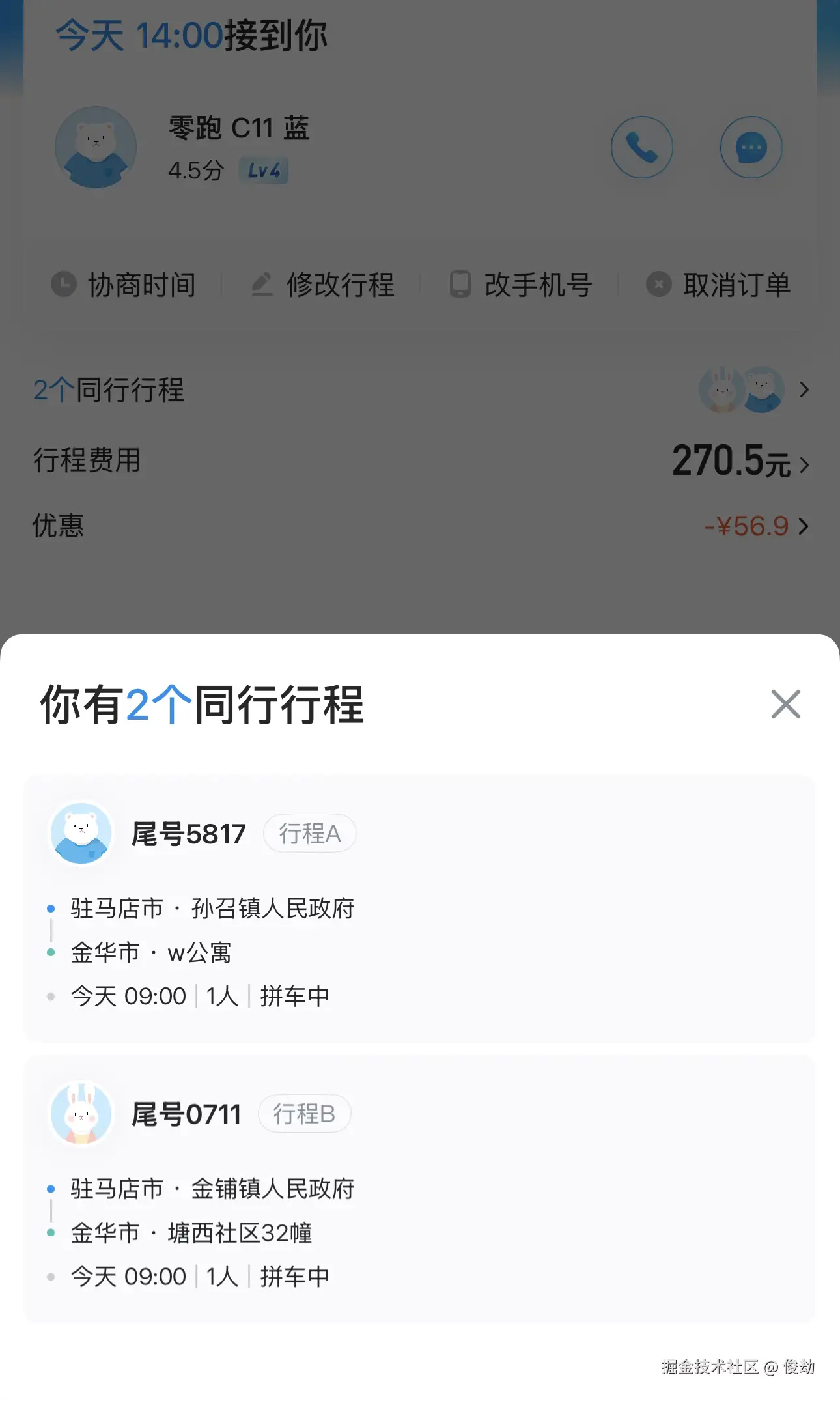The image size is (840, 1401).
Task: Tap the rabbit avatar for trip 尾号0711
Action: tap(81, 1114)
